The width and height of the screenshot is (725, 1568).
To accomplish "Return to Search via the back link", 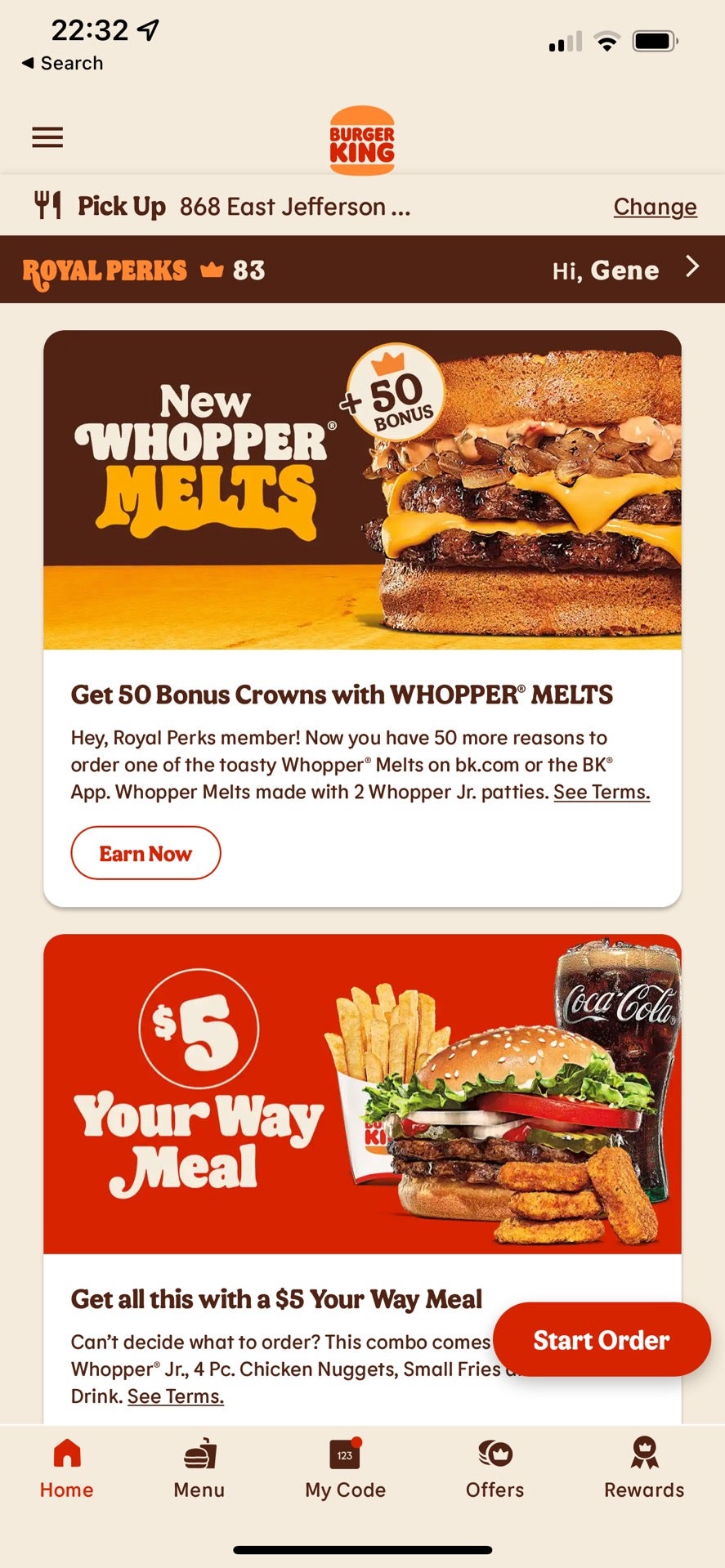I will tap(61, 63).
